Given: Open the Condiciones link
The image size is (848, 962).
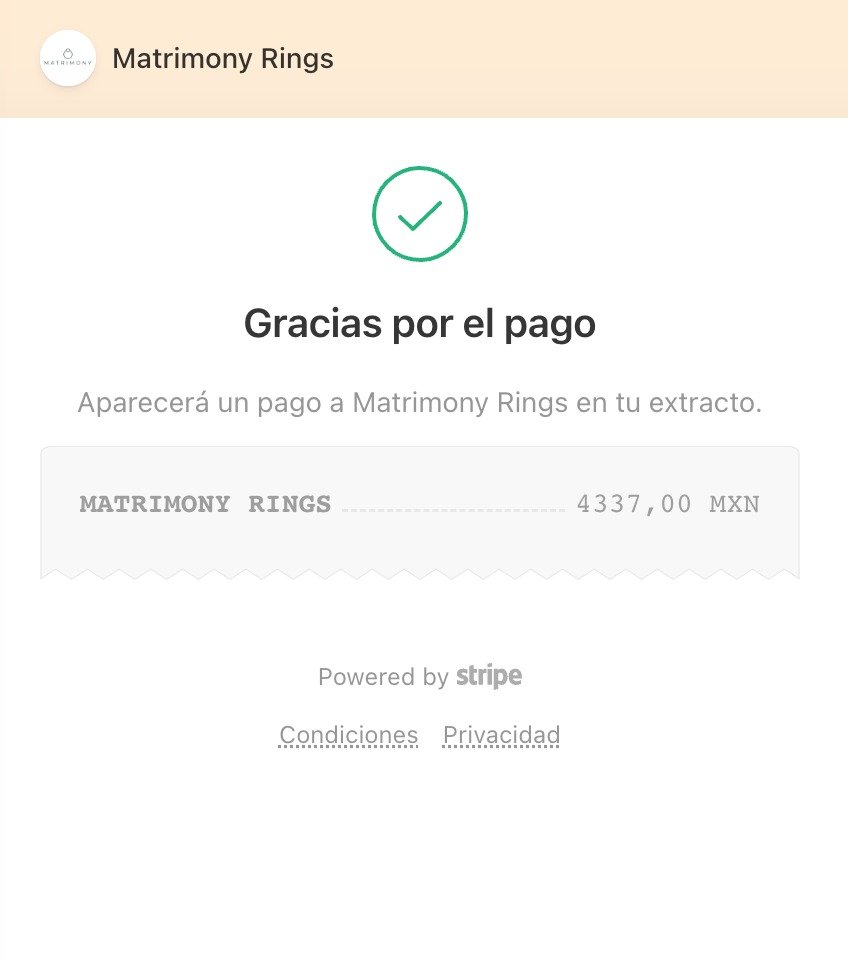Looking at the screenshot, I should pyautogui.click(x=348, y=736).
